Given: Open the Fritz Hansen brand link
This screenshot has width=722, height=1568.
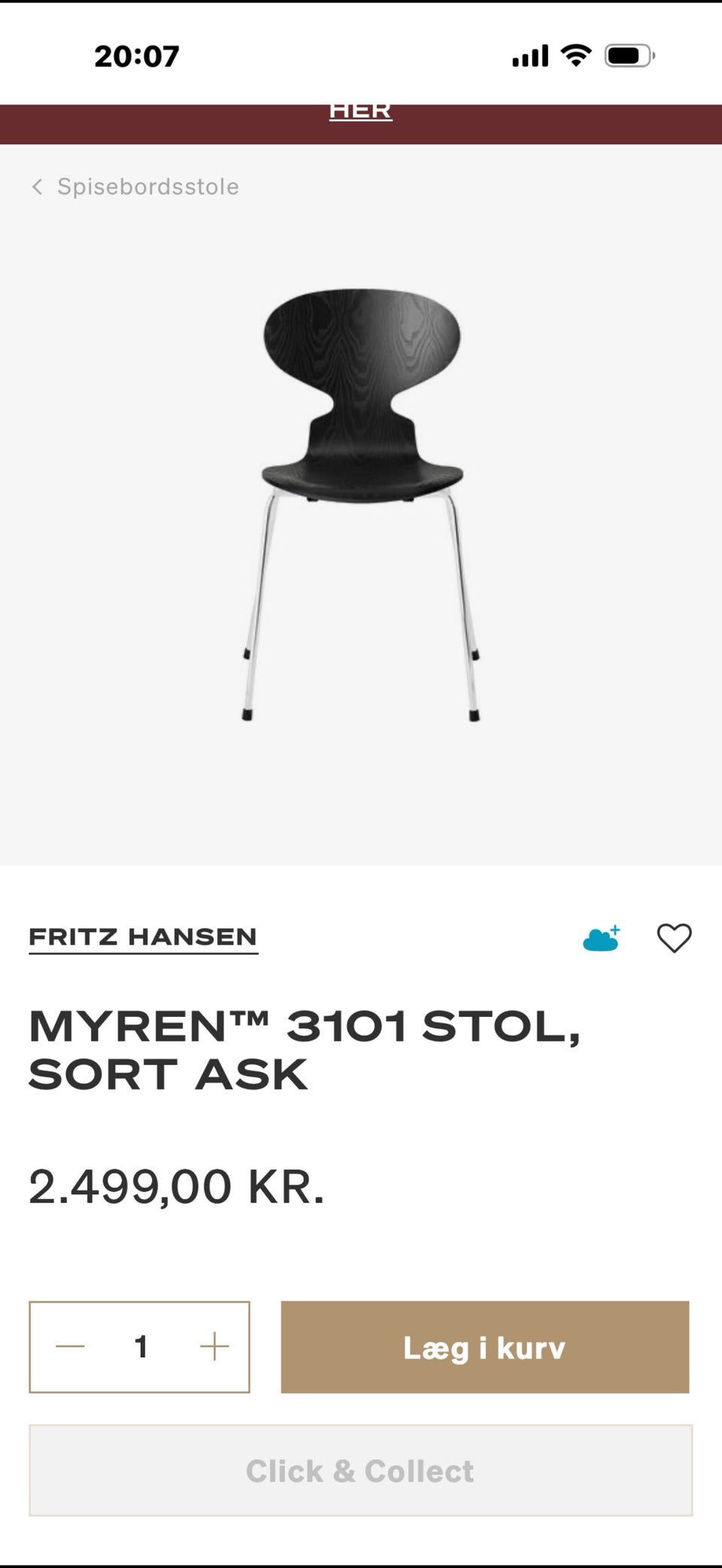Looking at the screenshot, I should pos(143,937).
